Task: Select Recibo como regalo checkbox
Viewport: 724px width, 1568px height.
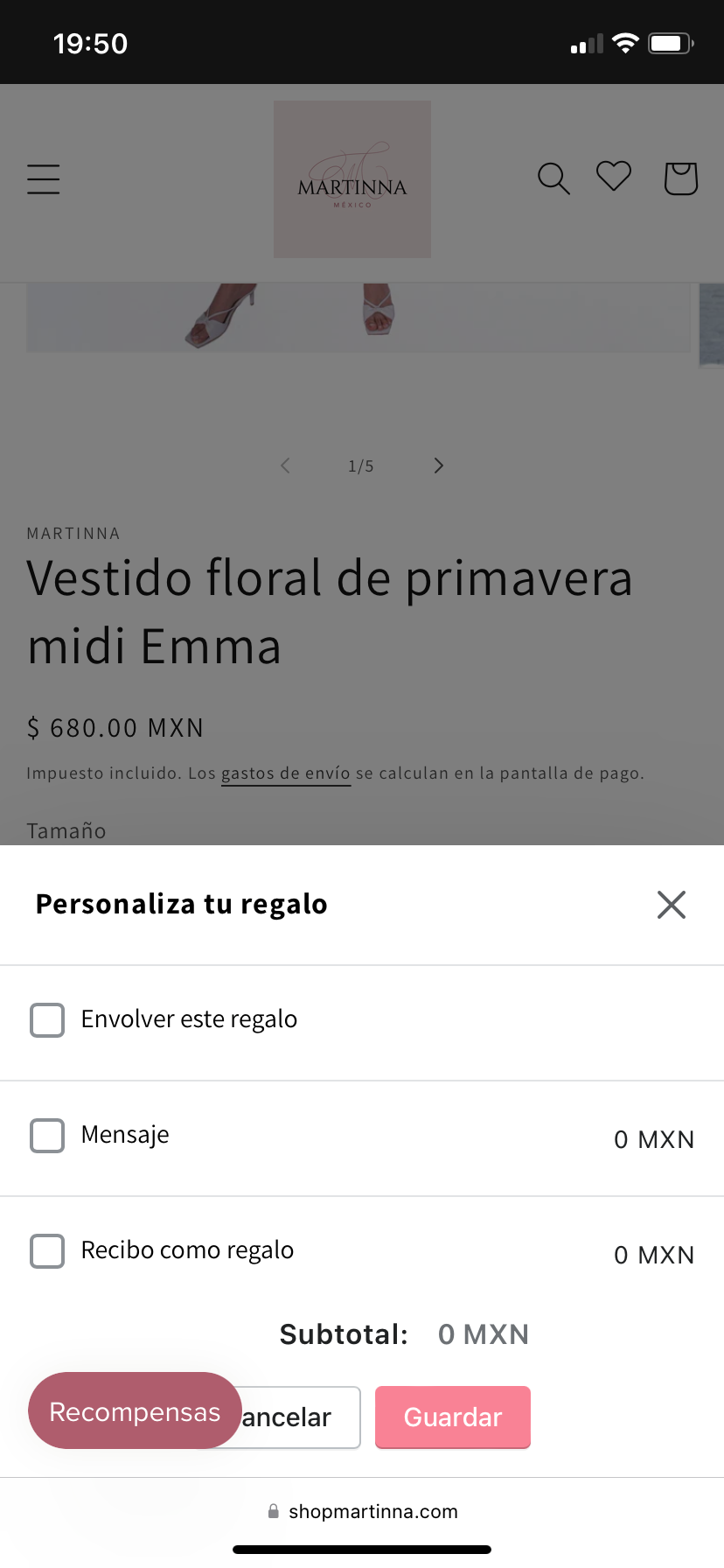Action: click(47, 1251)
